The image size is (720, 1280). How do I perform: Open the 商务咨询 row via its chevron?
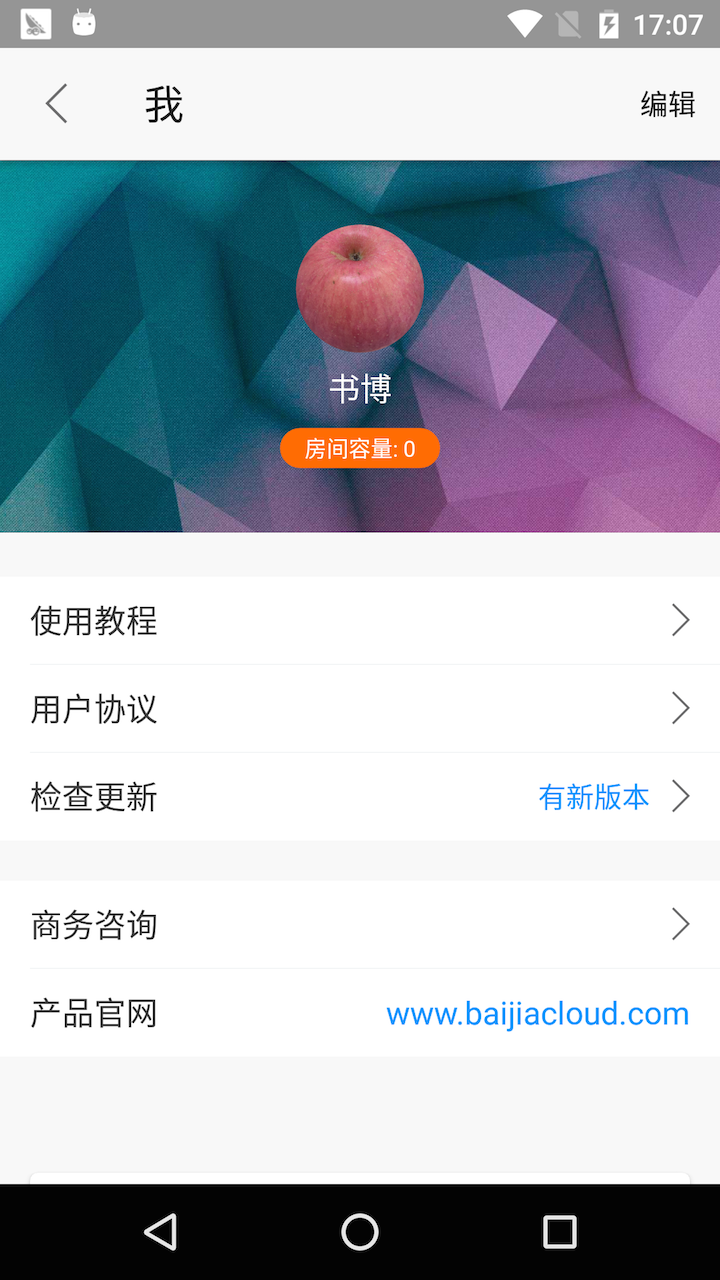[681, 924]
